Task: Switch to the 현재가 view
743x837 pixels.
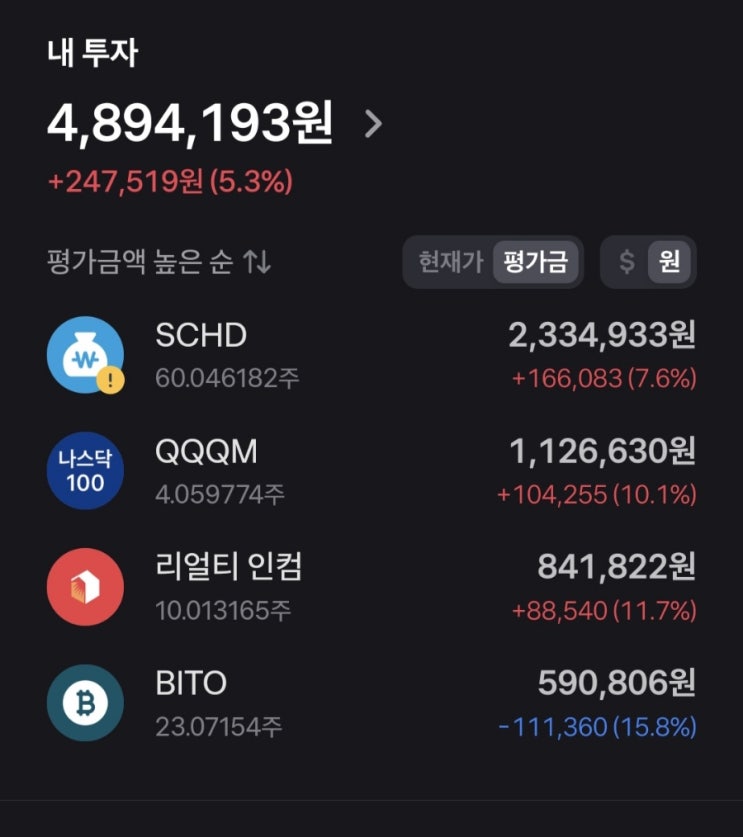Action: pos(450,262)
